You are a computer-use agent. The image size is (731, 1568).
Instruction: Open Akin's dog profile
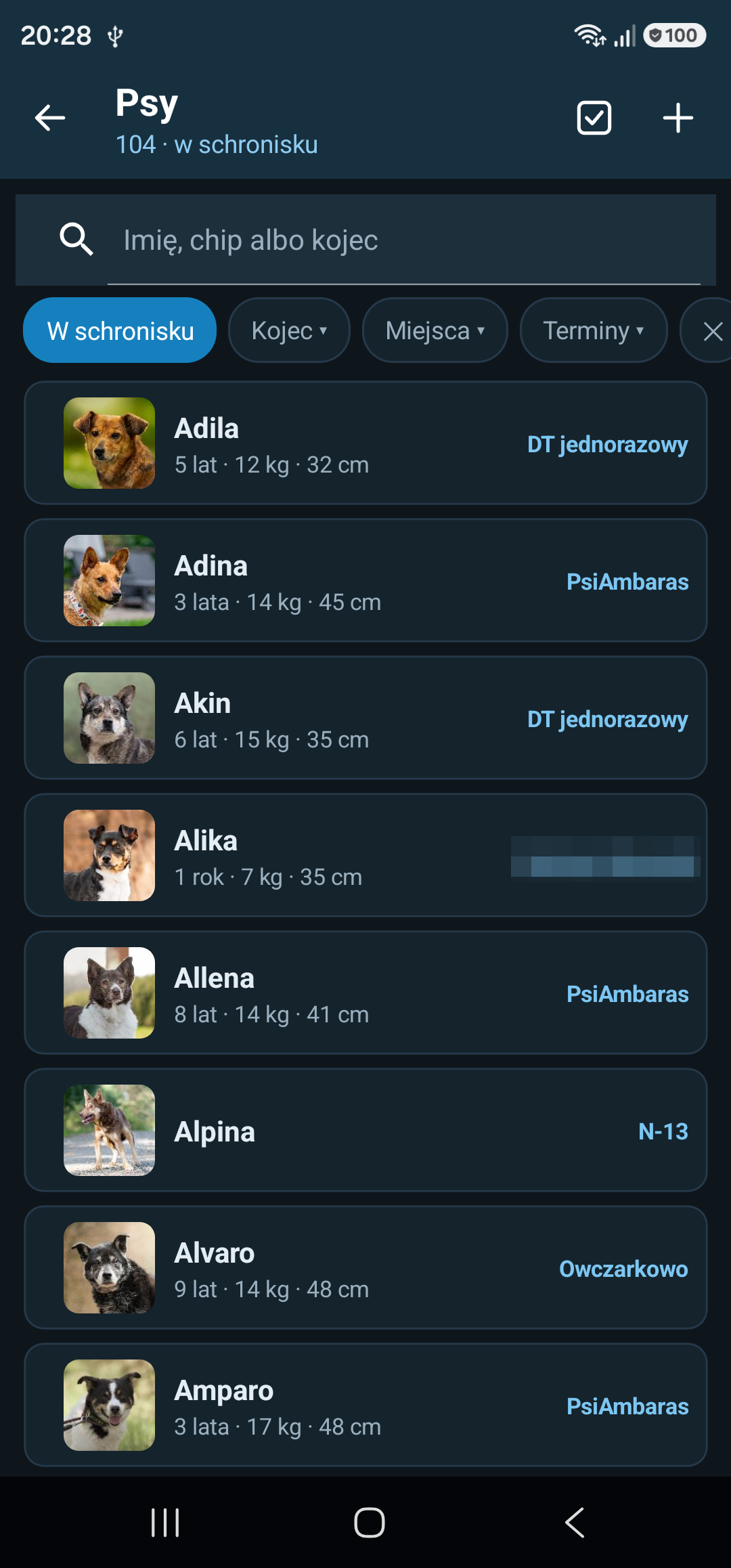pos(365,718)
